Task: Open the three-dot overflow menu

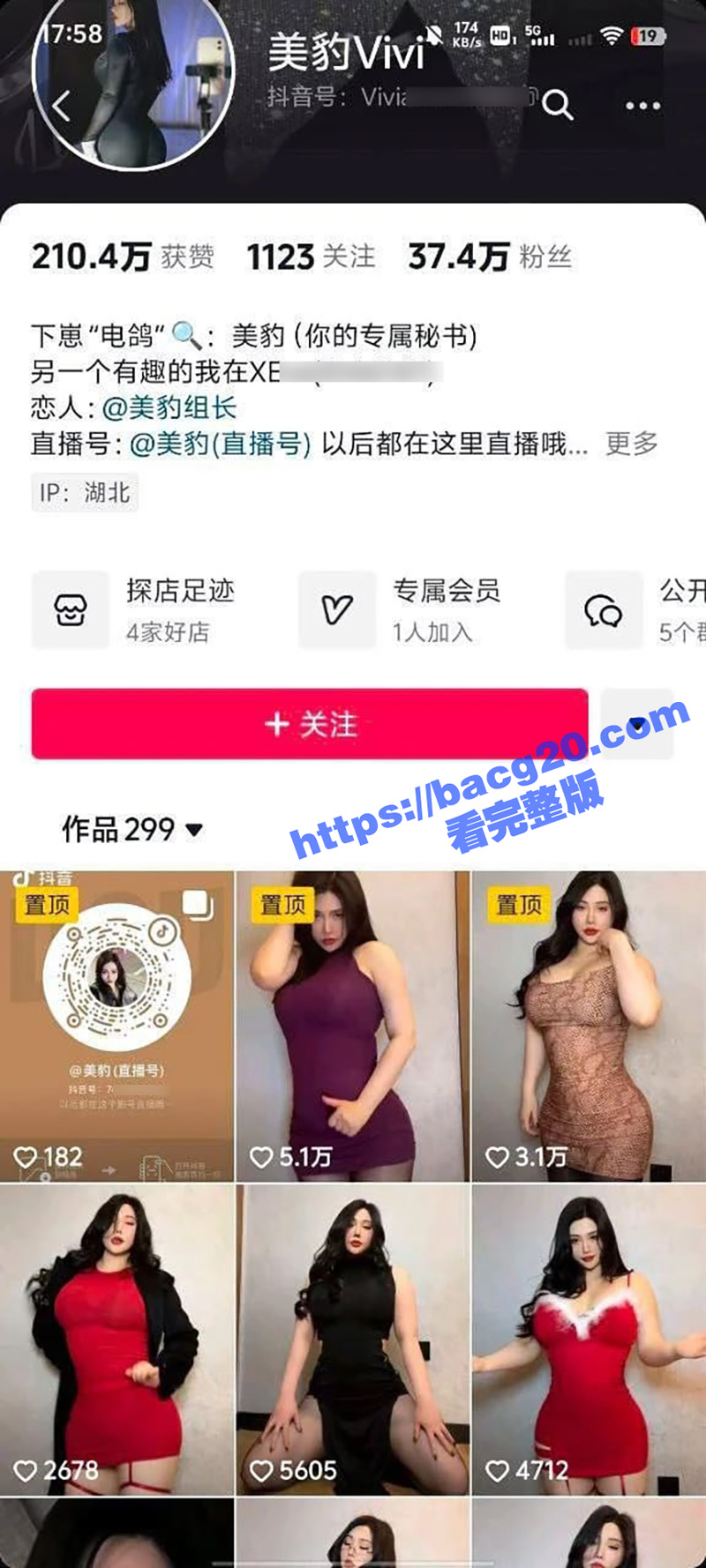Action: (x=642, y=106)
